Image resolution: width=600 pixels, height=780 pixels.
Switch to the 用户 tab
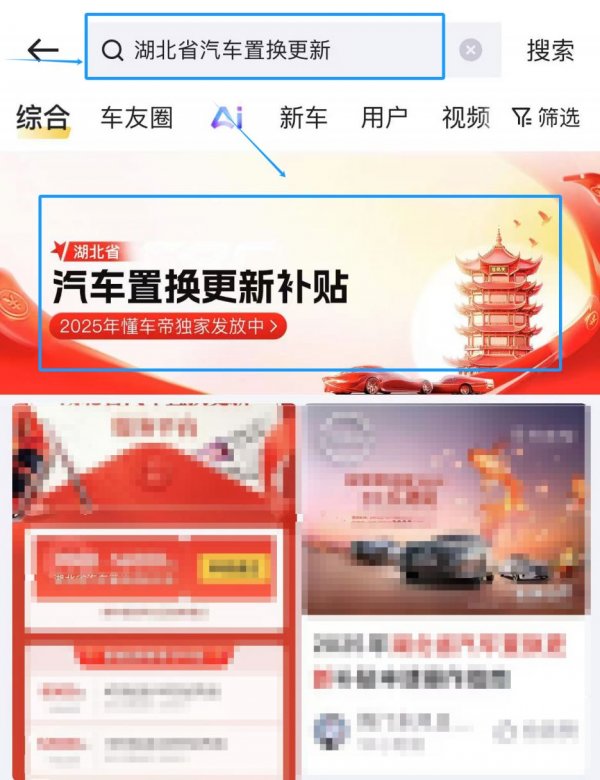pos(384,118)
